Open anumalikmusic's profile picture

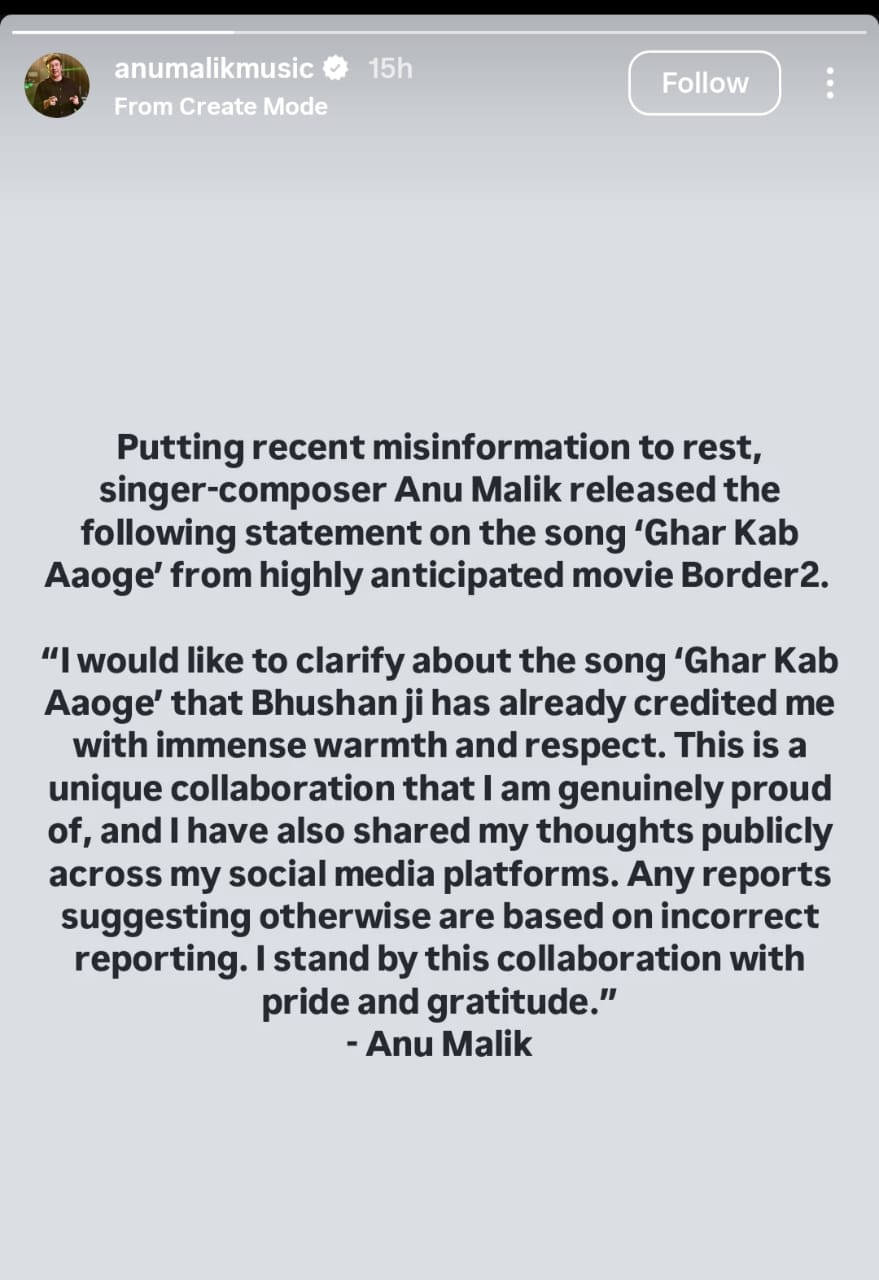point(57,85)
